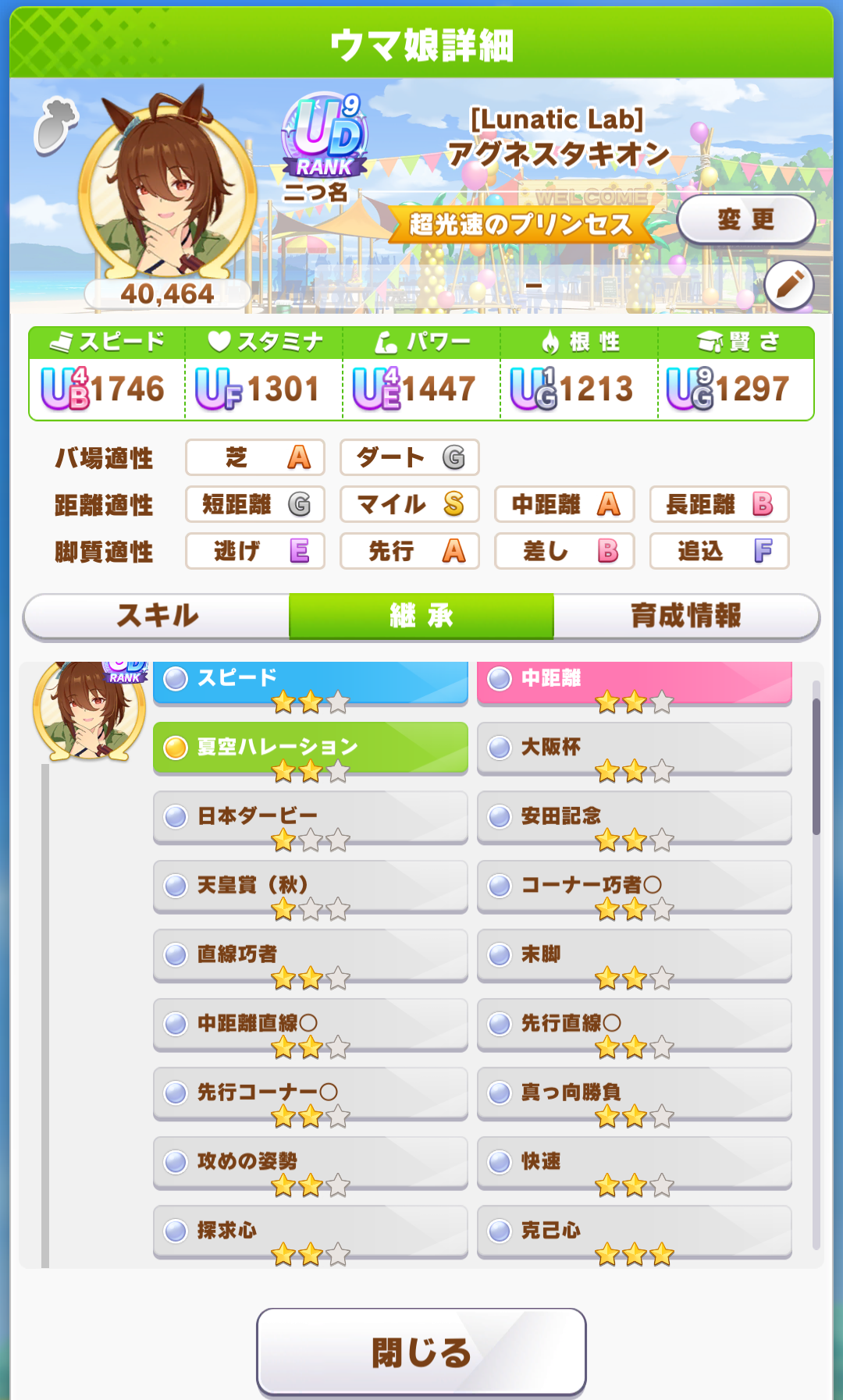This screenshot has width=843, height=1400.
Task: Close the dialog with 閉じる
Action: 421,1352
